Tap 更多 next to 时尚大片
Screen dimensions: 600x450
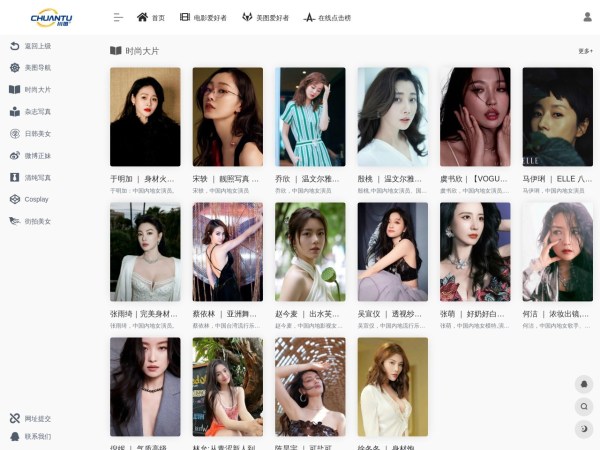click(x=585, y=51)
